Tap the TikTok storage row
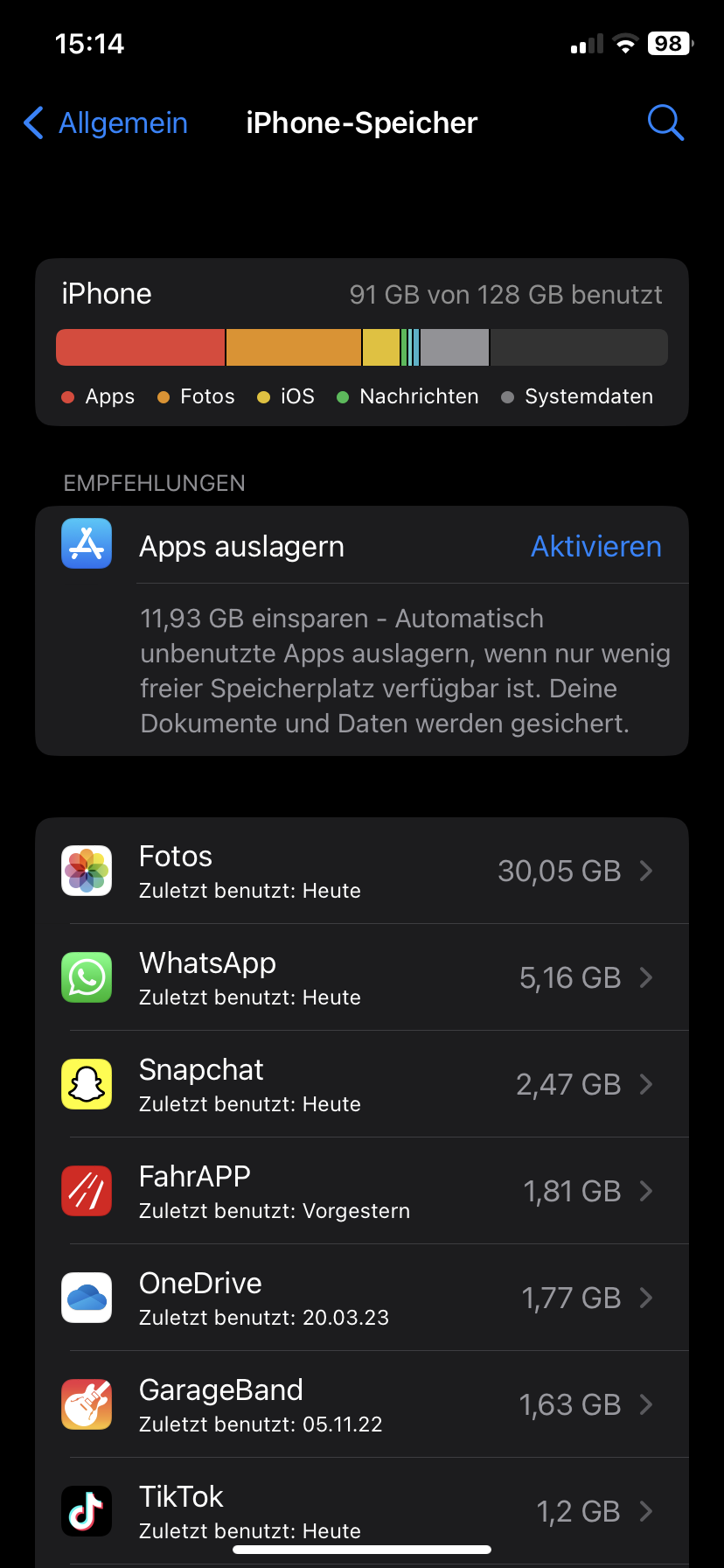 point(362,1510)
